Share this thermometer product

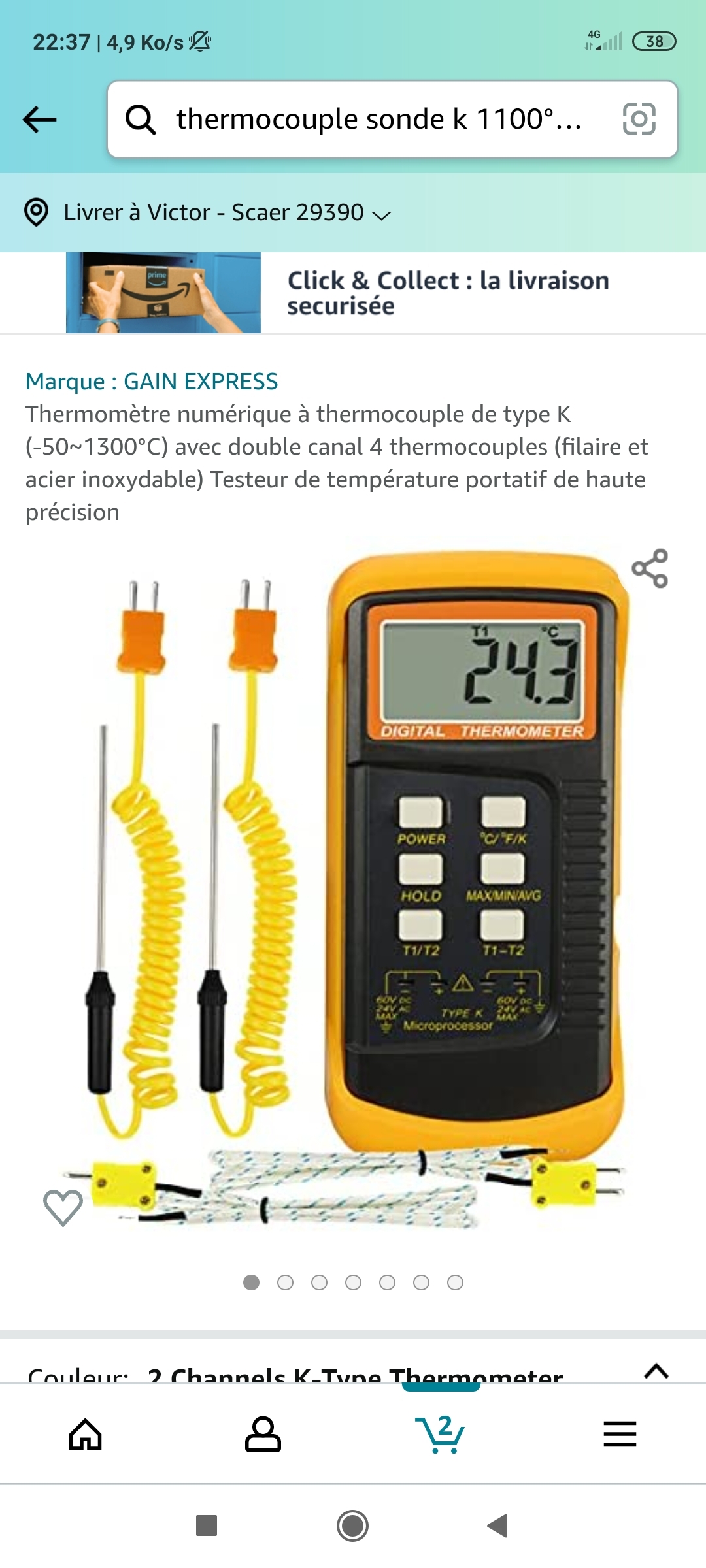(650, 568)
